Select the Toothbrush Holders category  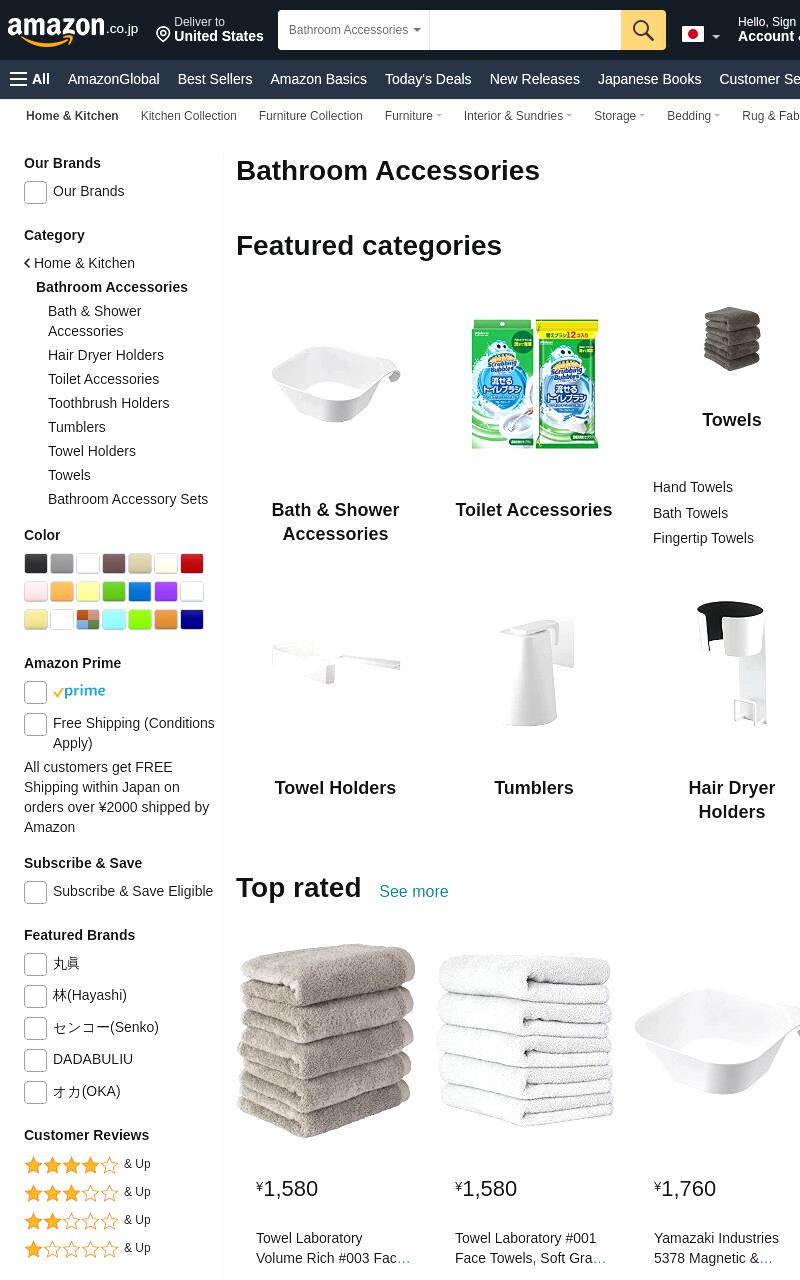click(x=108, y=403)
